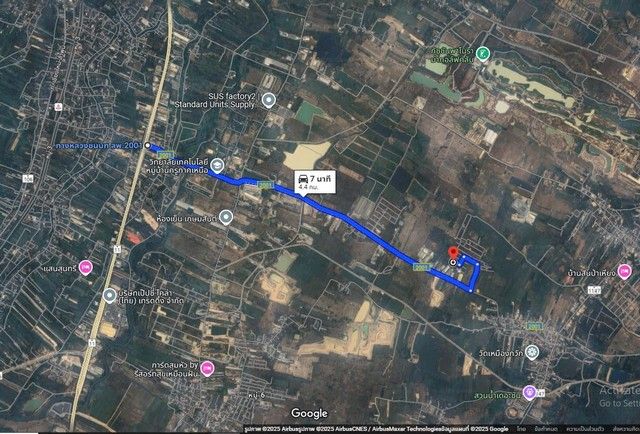Open the pink แสนสุนทรี lodging marker

pos(86,267)
